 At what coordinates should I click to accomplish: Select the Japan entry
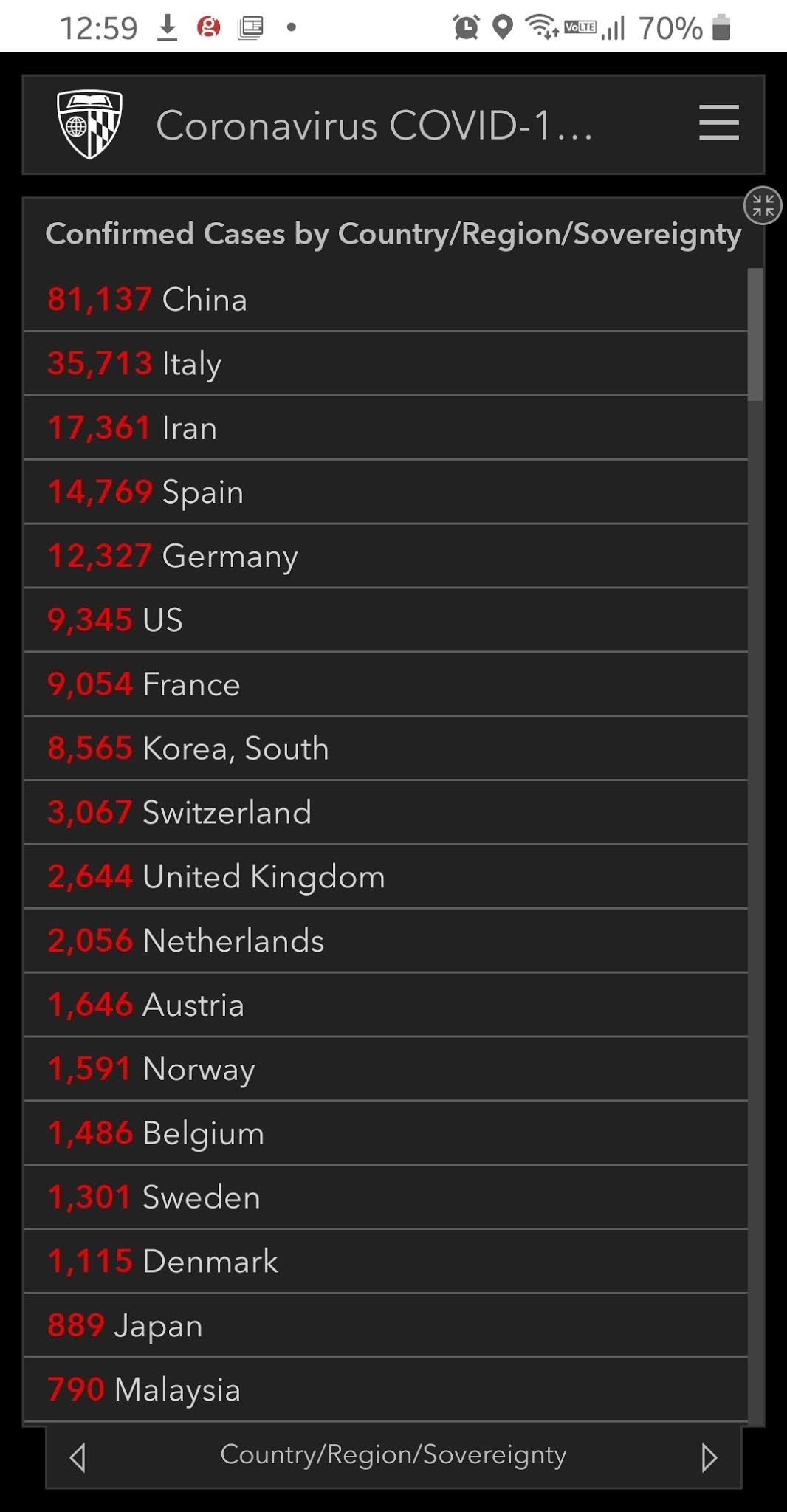pos(385,1326)
